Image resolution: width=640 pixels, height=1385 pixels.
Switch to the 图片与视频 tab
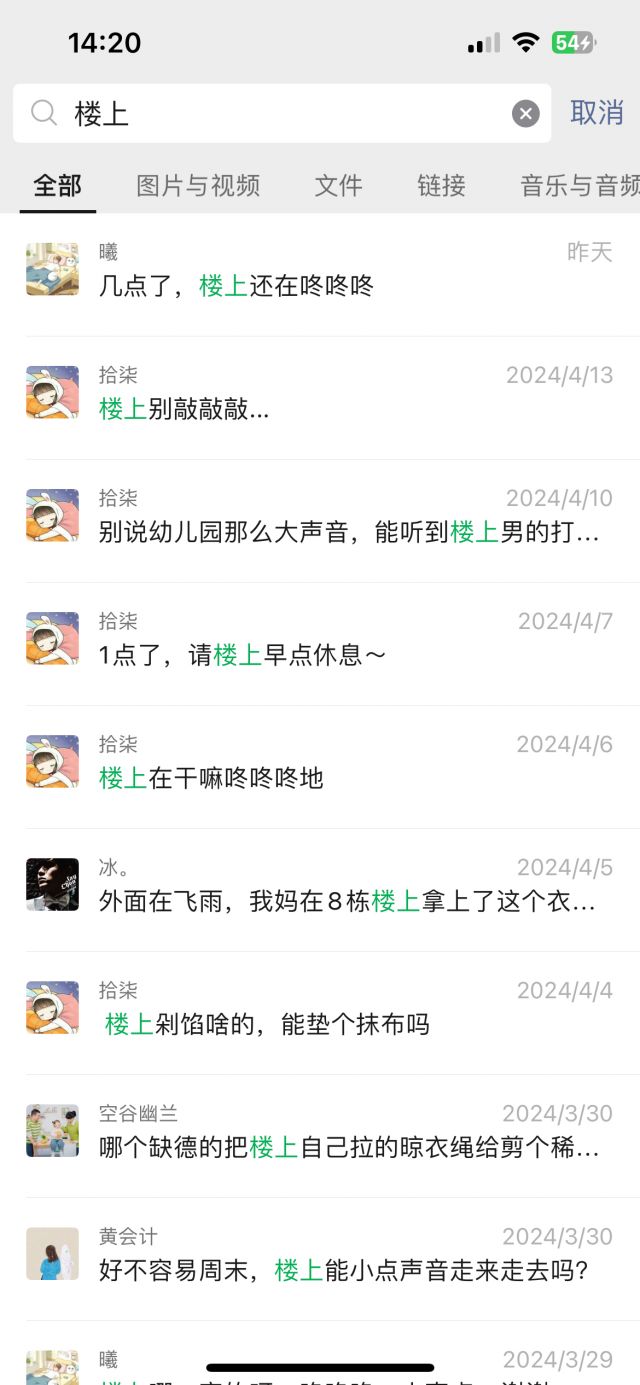198,185
